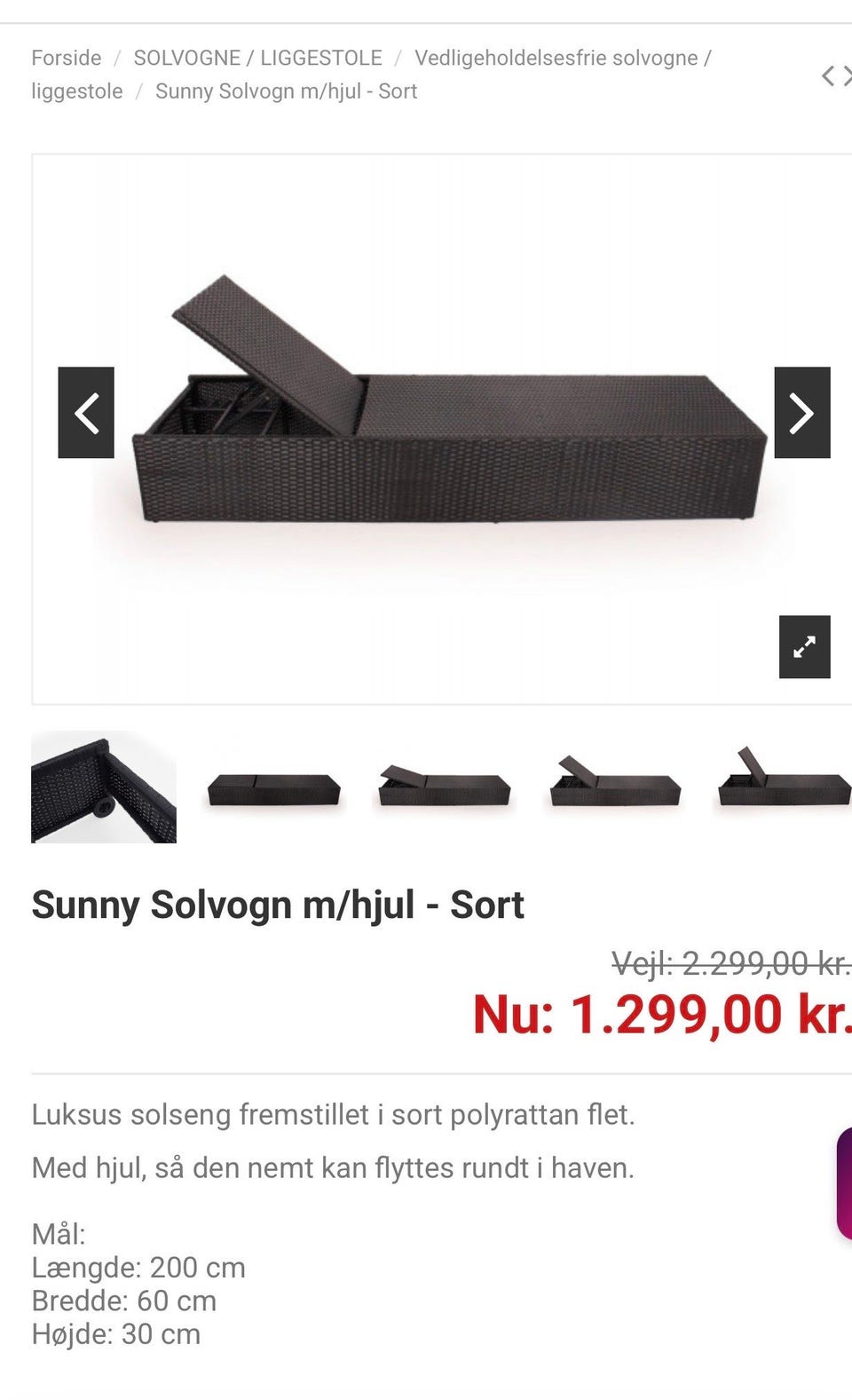Show the previous product image
852x1400 pixels.
click(x=86, y=413)
